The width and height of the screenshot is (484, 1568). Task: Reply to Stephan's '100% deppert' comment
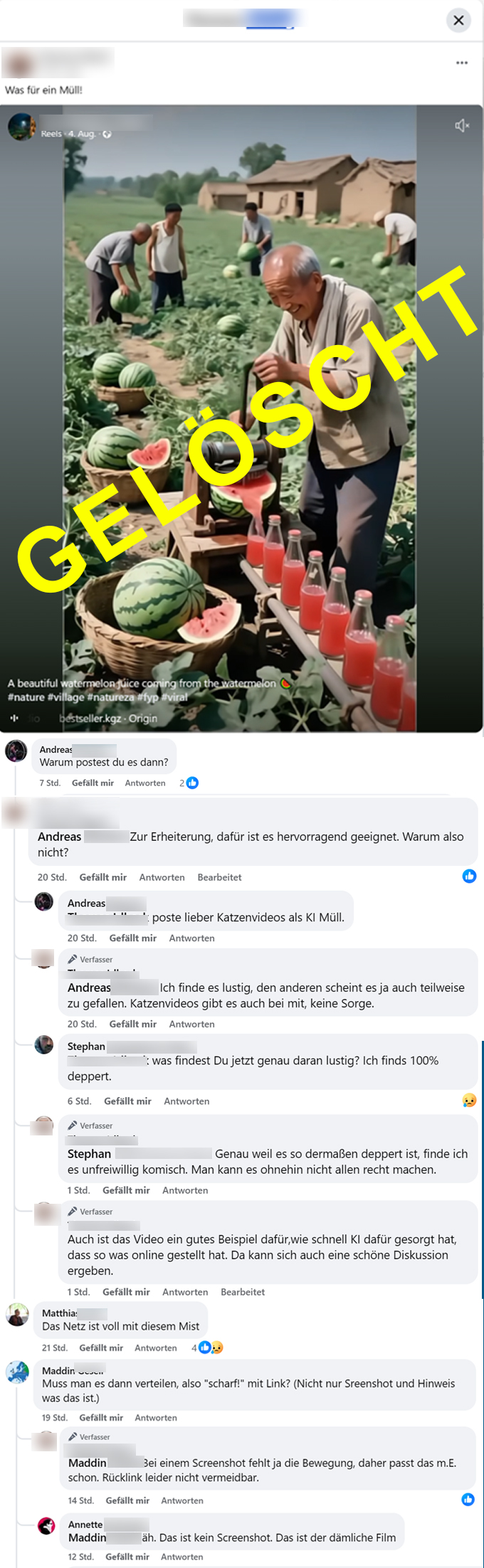tap(186, 1101)
